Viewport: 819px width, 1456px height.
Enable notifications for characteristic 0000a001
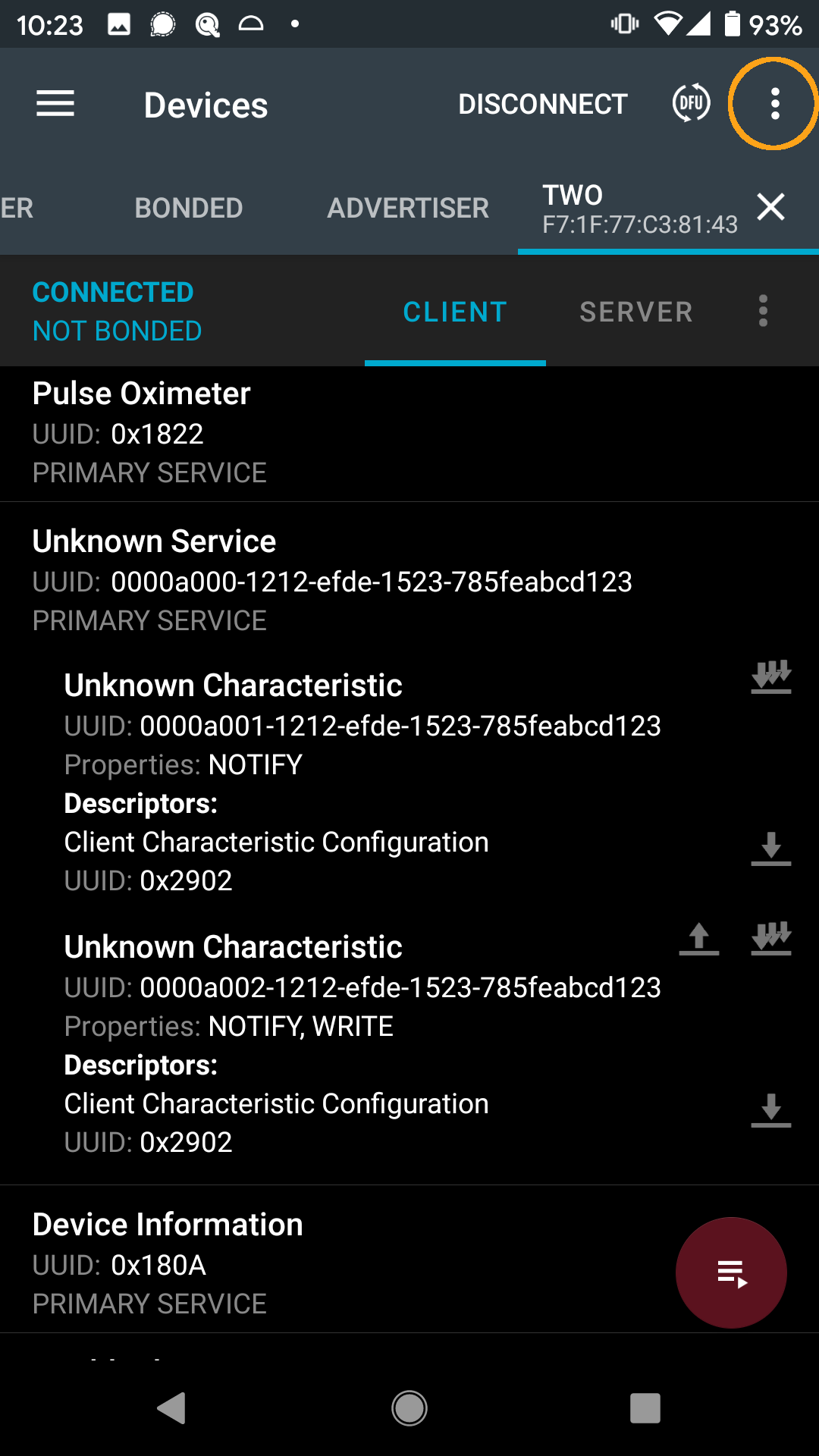pos(770,676)
